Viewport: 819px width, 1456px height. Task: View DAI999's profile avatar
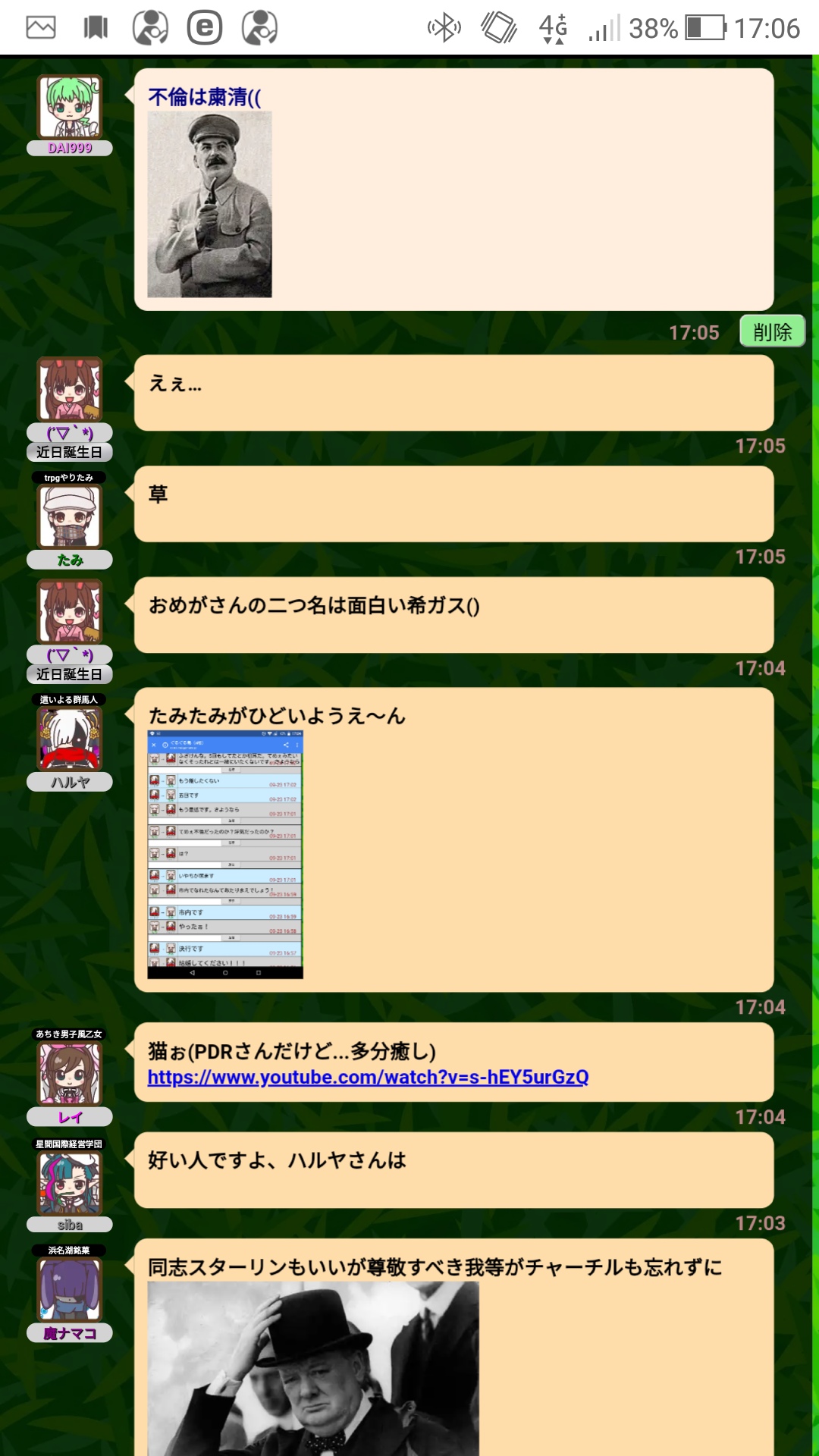[70, 107]
